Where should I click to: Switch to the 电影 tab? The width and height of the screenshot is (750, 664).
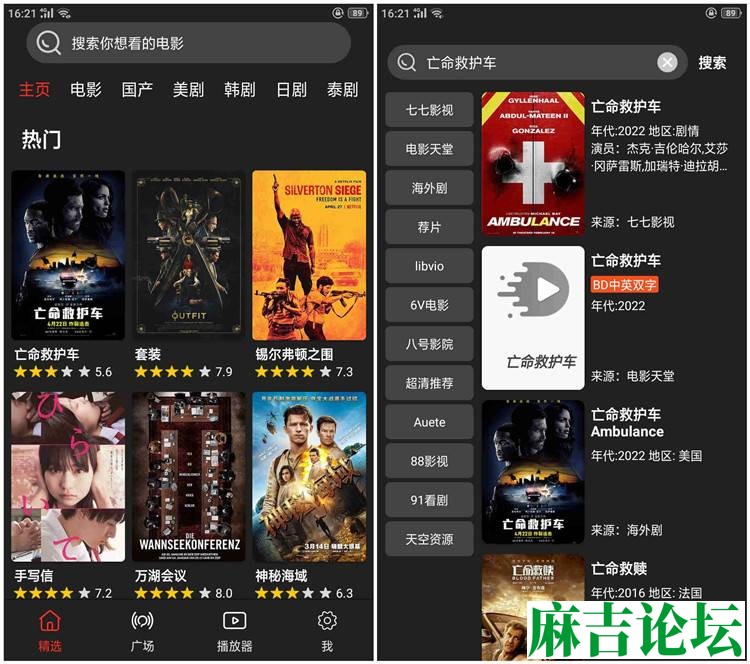click(86, 90)
